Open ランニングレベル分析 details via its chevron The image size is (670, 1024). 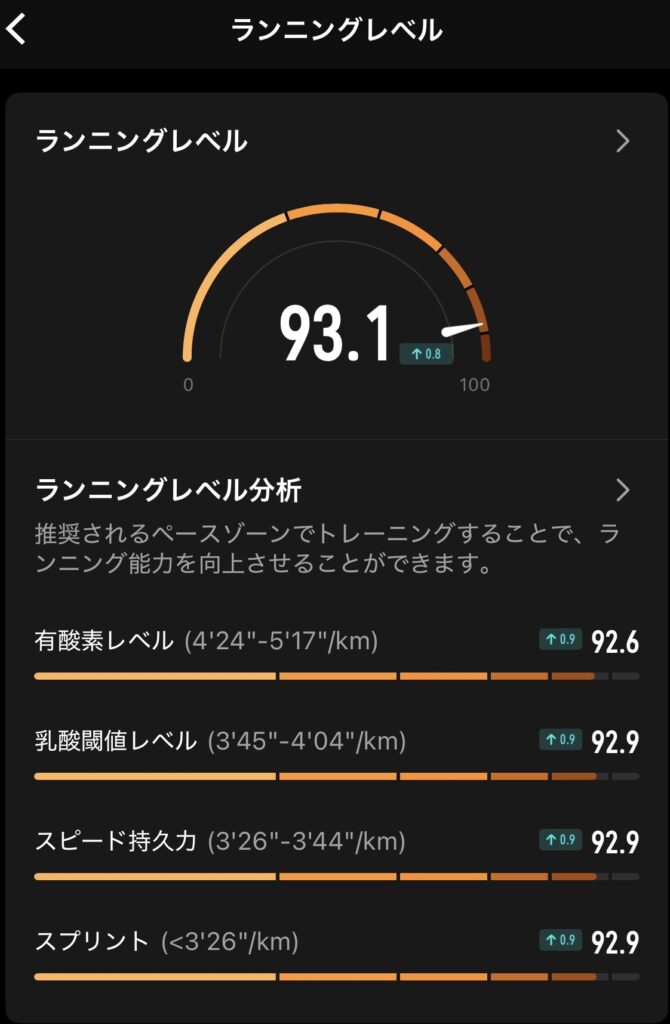(622, 490)
